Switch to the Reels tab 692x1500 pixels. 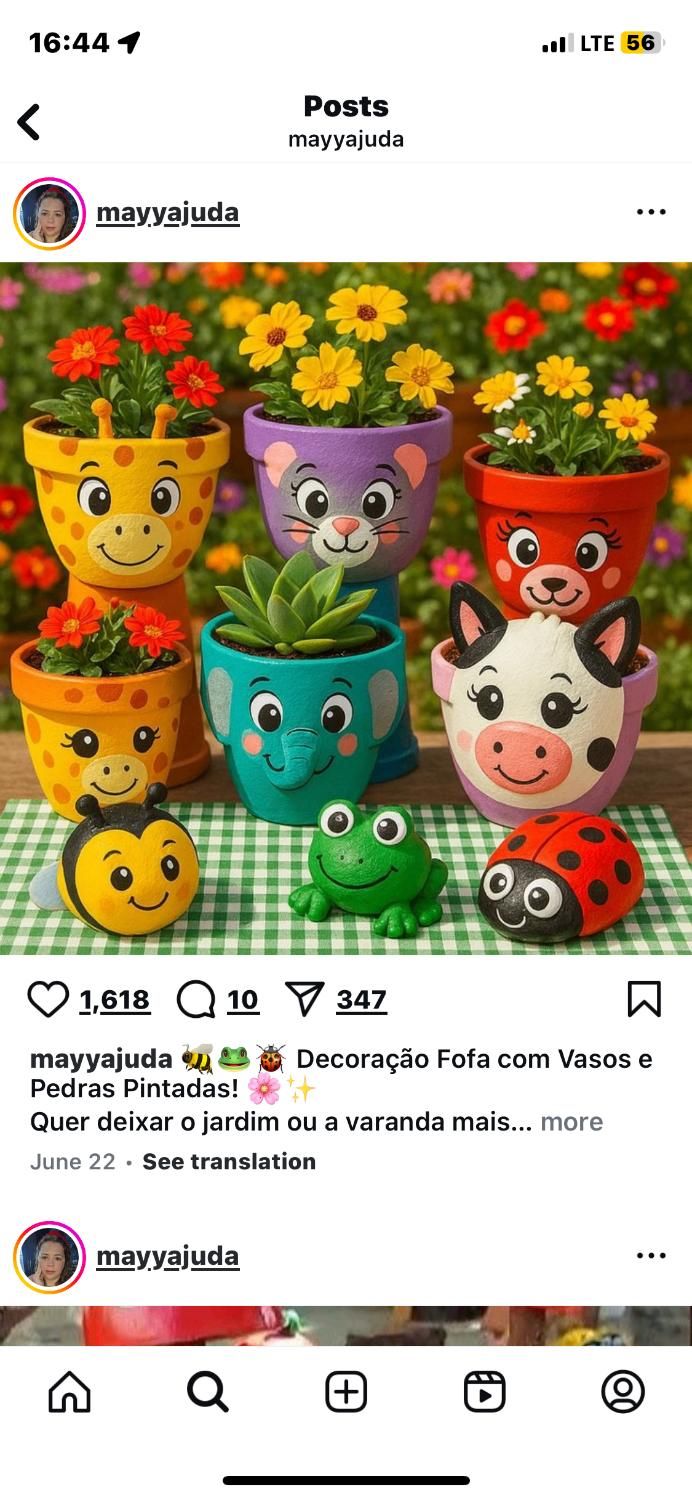click(484, 1392)
